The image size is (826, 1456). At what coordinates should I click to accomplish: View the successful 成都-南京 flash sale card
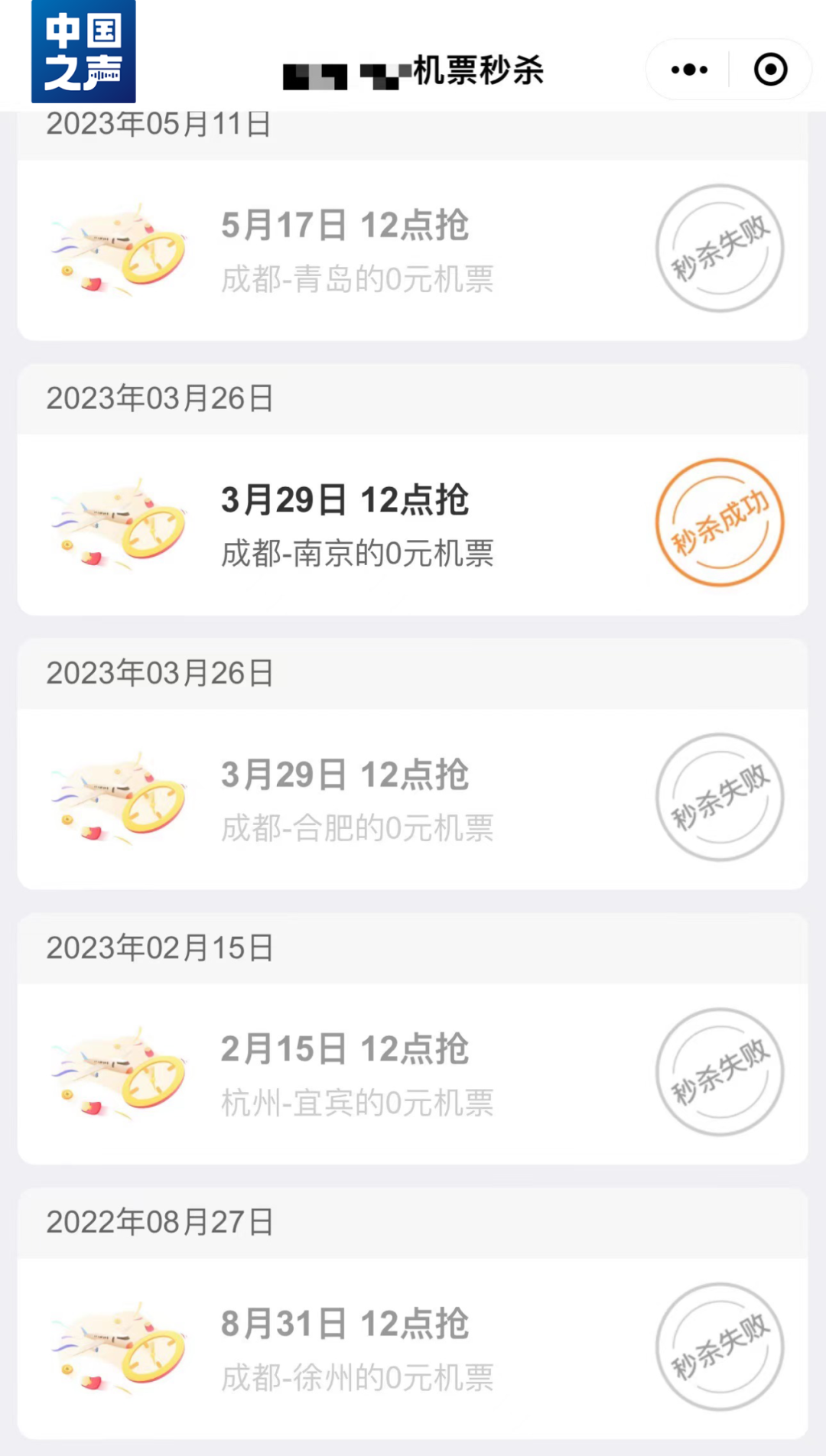coord(413,525)
